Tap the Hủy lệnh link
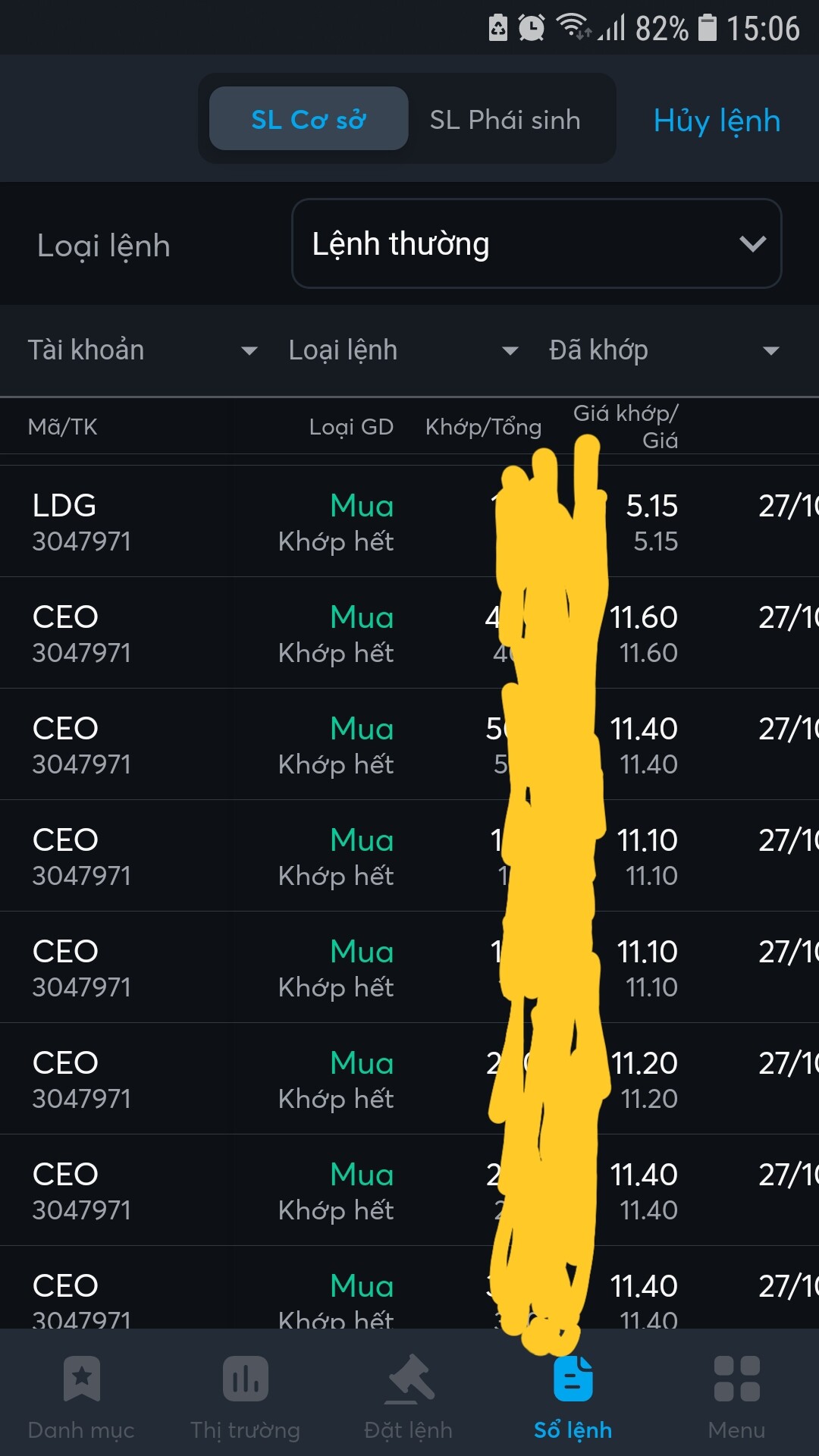819x1456 pixels. tap(717, 121)
